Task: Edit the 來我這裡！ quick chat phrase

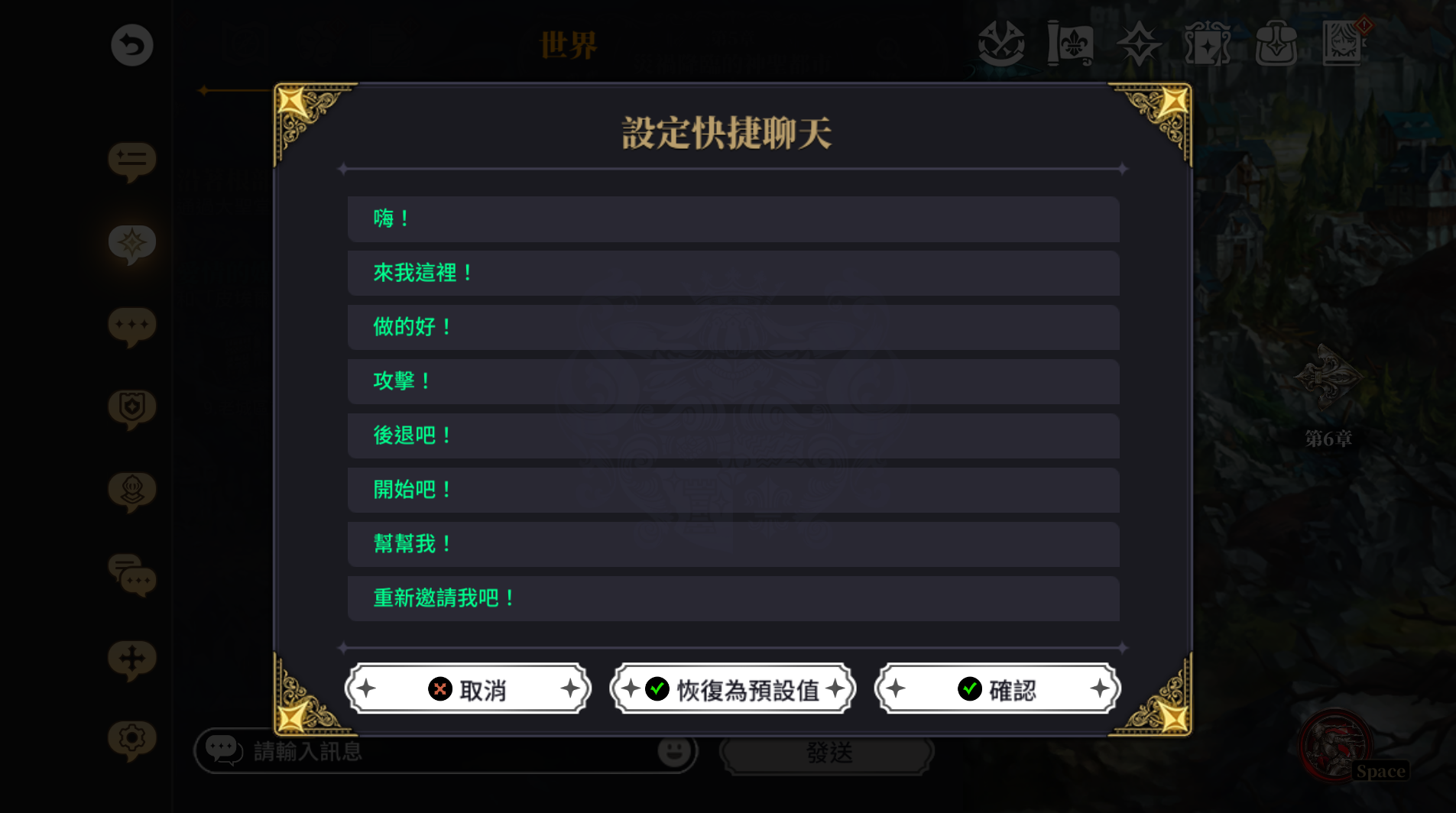Action: [x=732, y=274]
